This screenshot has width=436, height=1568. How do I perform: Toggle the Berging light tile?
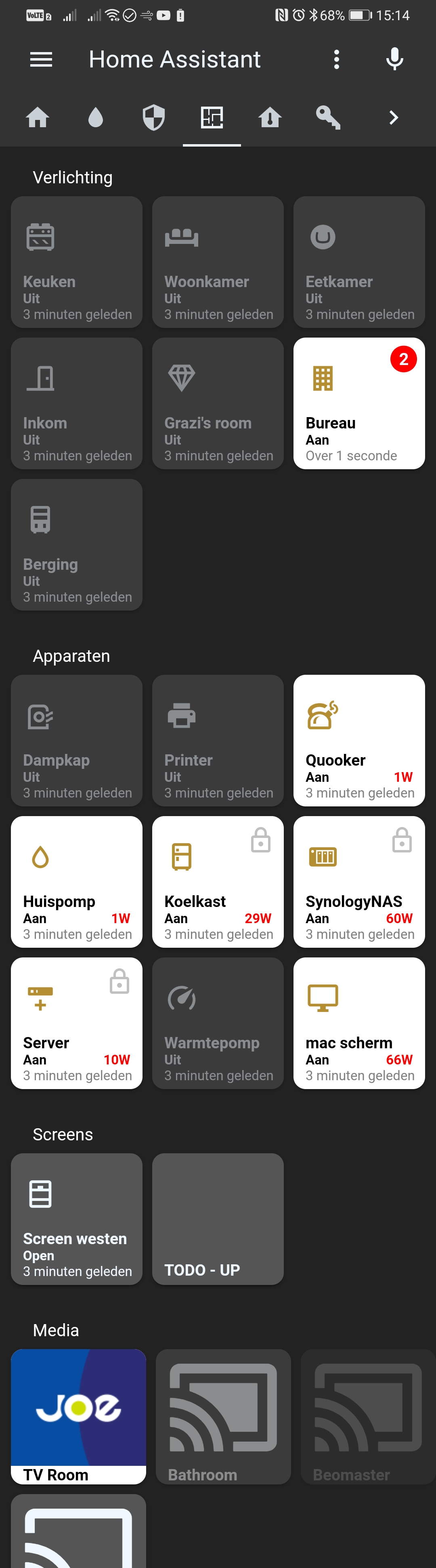tap(77, 544)
